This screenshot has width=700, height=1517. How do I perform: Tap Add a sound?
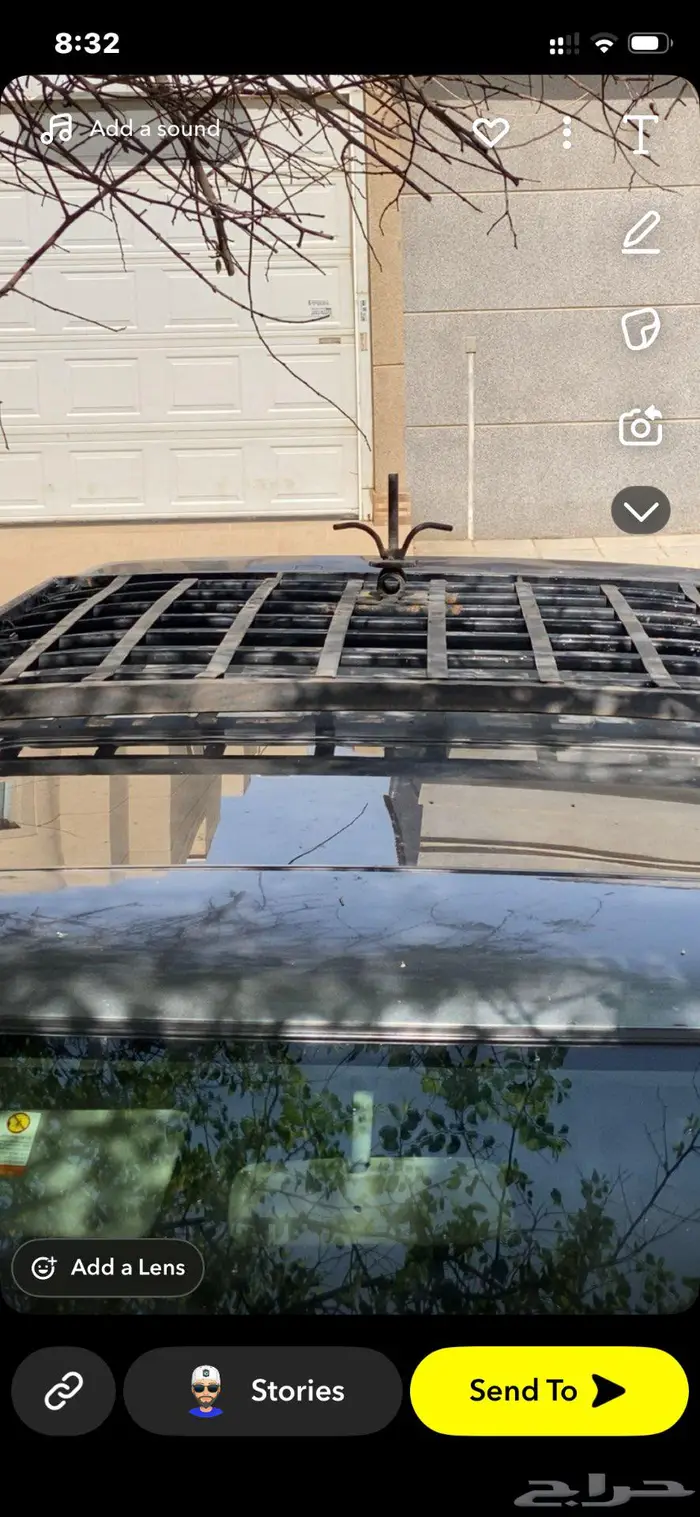[x=131, y=129]
